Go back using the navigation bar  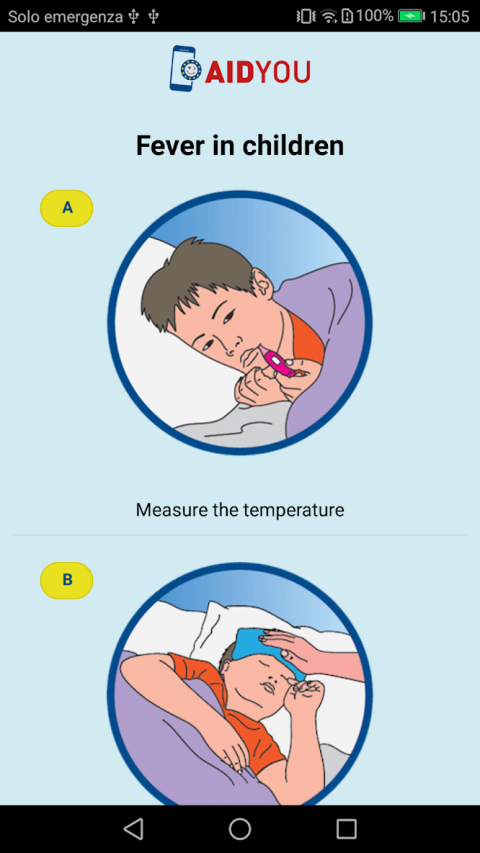coord(133,829)
